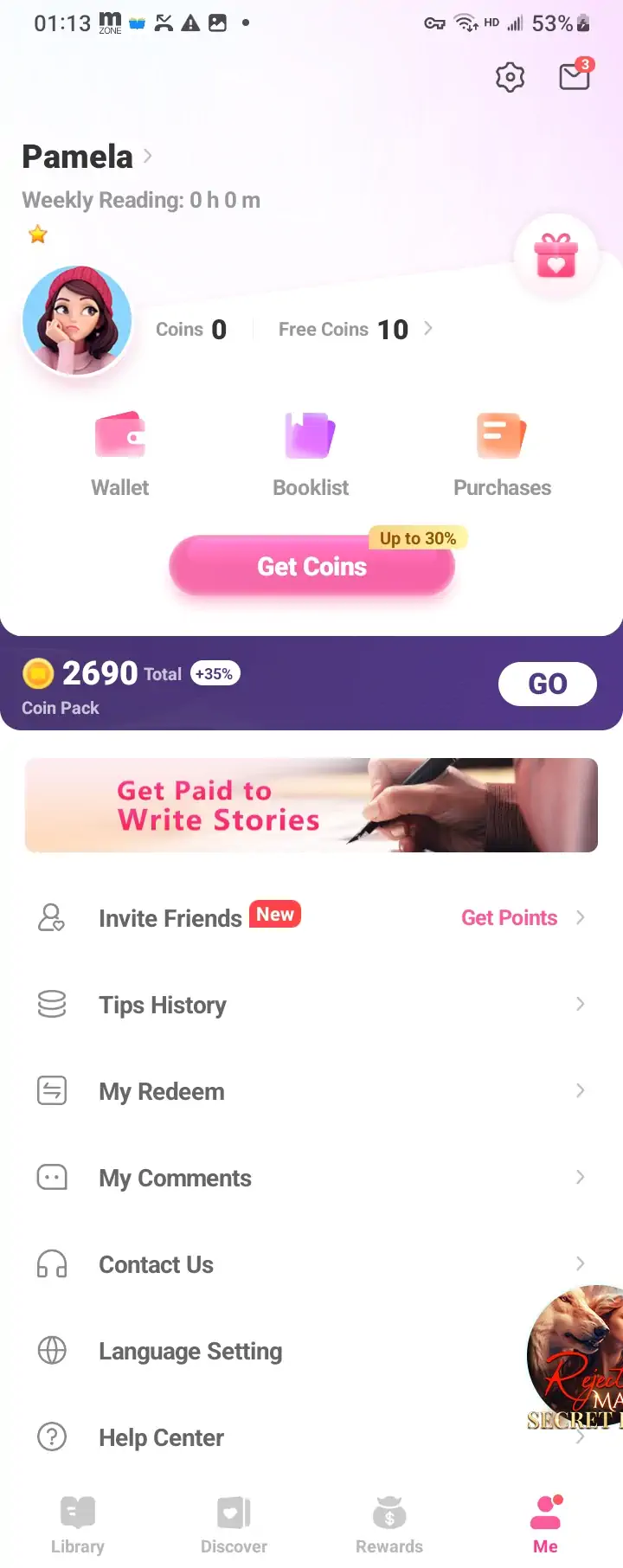Image resolution: width=623 pixels, height=1568 pixels.
Task: Open My Redeem
Action: [x=311, y=1091]
